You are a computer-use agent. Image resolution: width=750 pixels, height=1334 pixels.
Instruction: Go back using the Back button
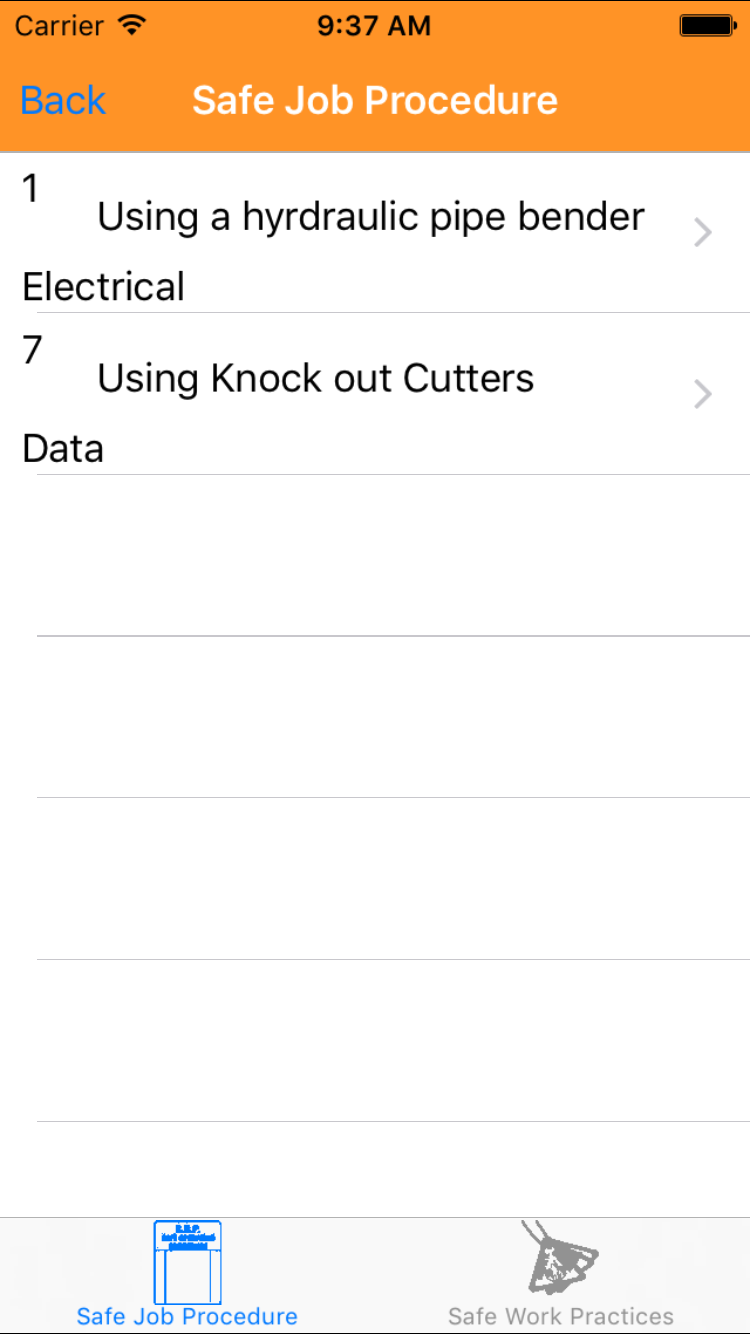pos(63,101)
